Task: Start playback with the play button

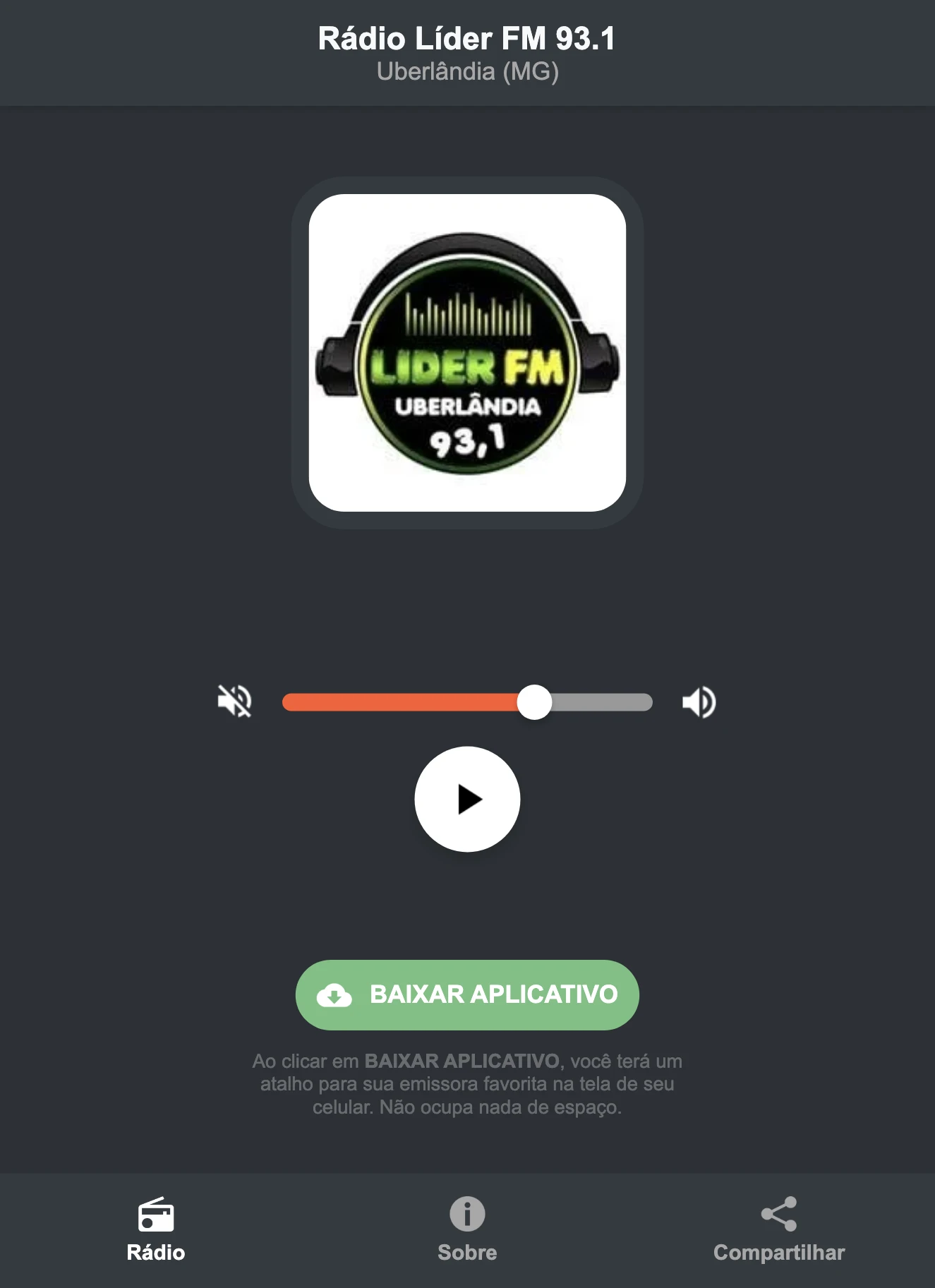Action: click(467, 798)
